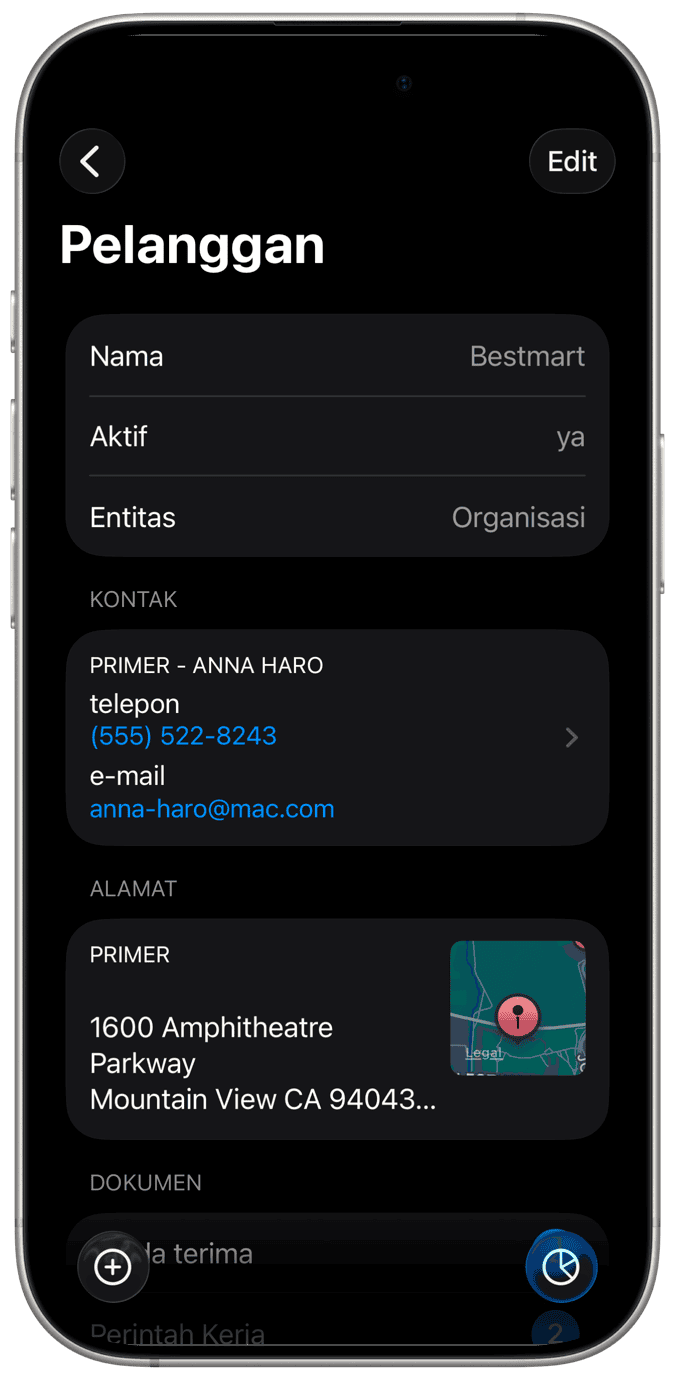Screen dimensions: 675x1380
Task: Call phone number (555) 522-8243
Action: coord(183,736)
